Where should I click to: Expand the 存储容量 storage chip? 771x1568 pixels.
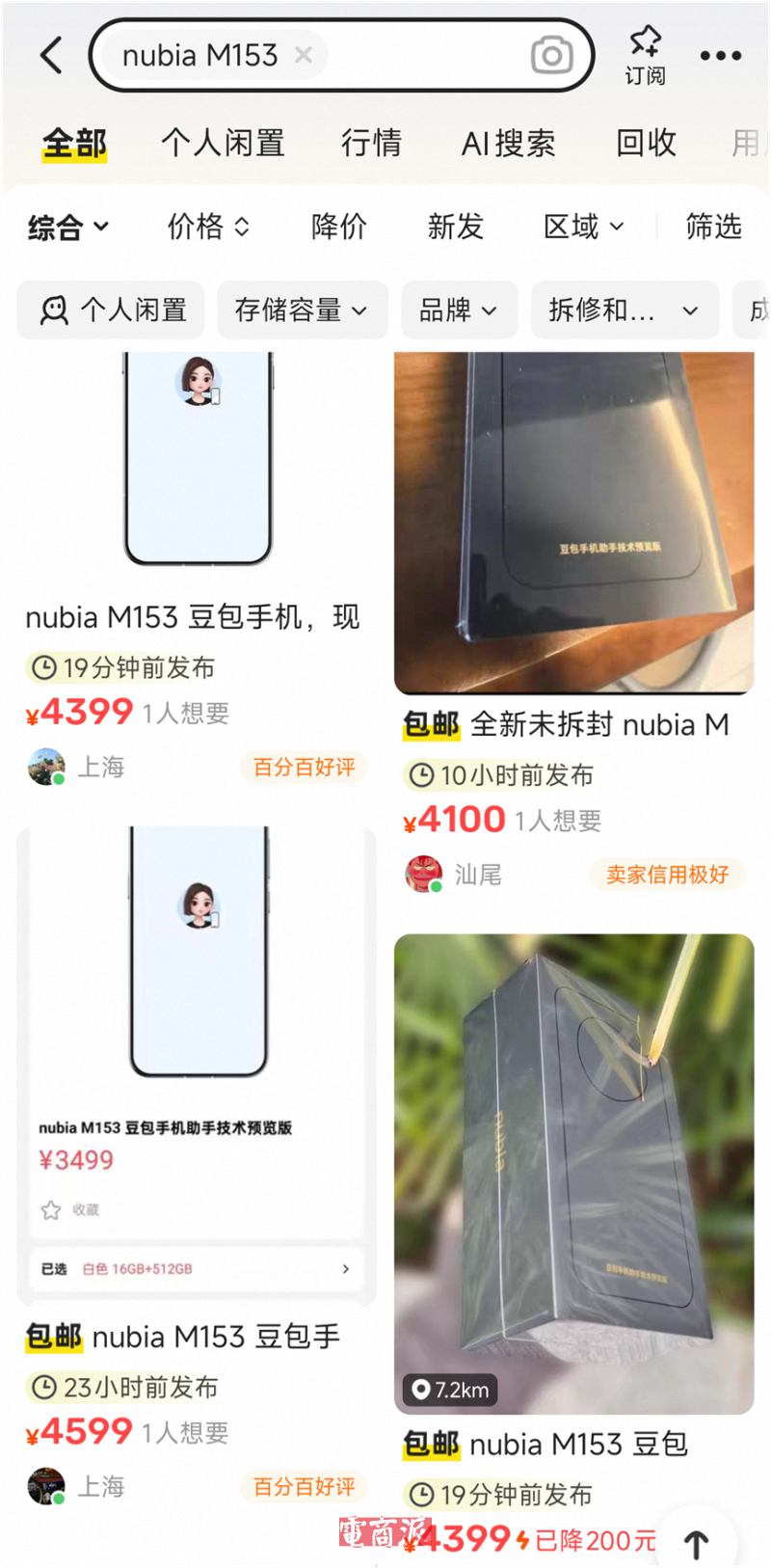pyautogui.click(x=302, y=311)
